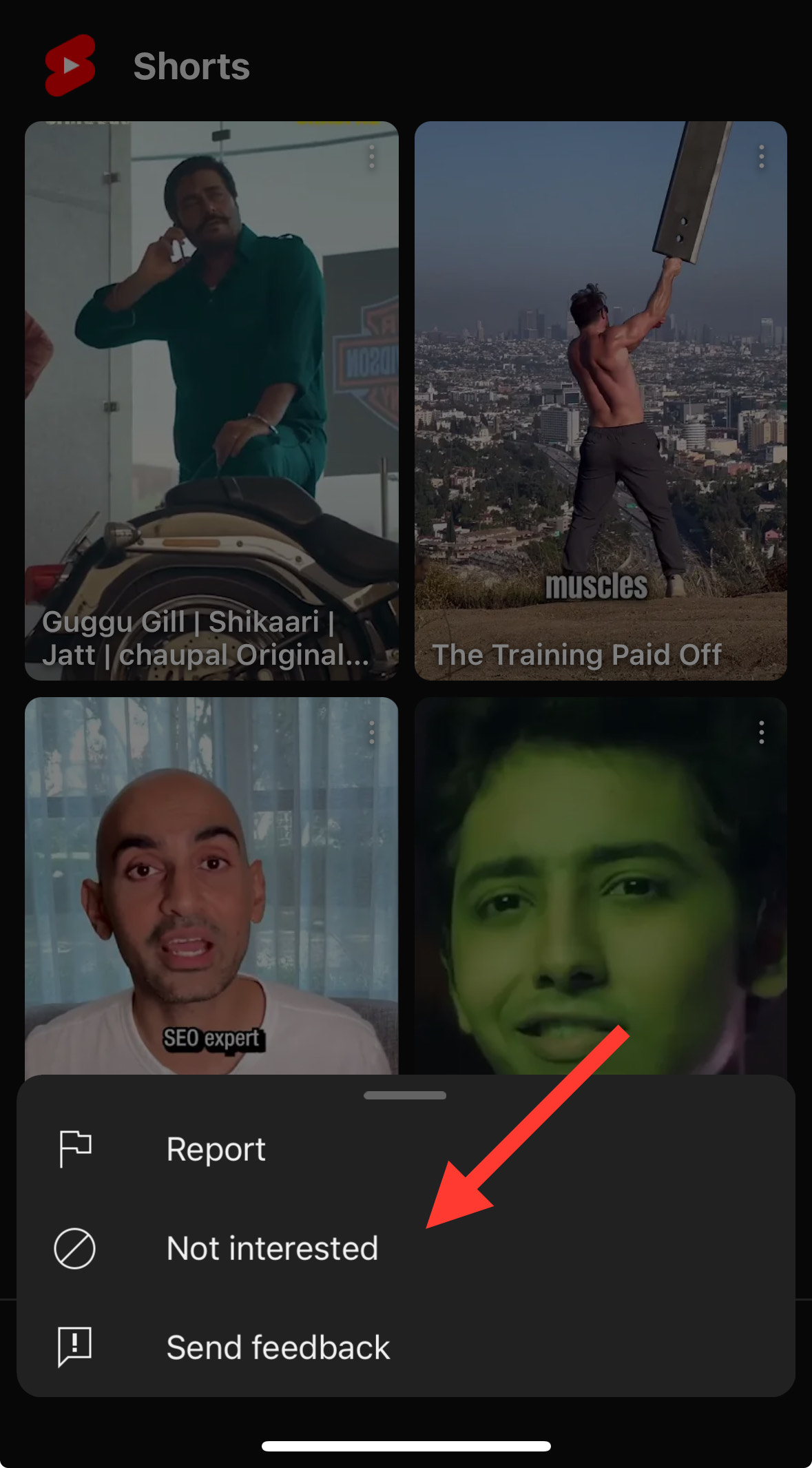The height and width of the screenshot is (1468, 812).
Task: Open the green-tinted face short thumbnail
Action: pyautogui.click(x=601, y=882)
